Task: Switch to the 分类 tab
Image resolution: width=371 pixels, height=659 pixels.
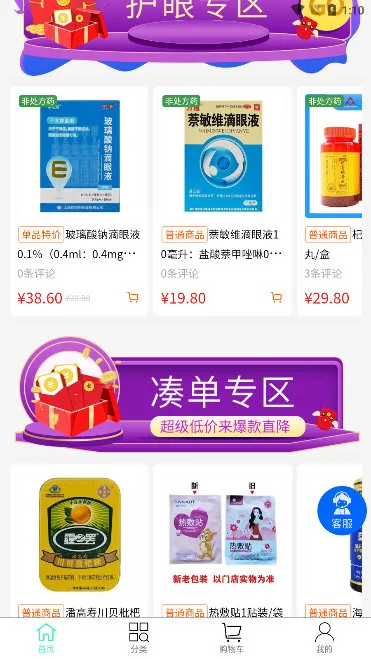Action: point(139,638)
